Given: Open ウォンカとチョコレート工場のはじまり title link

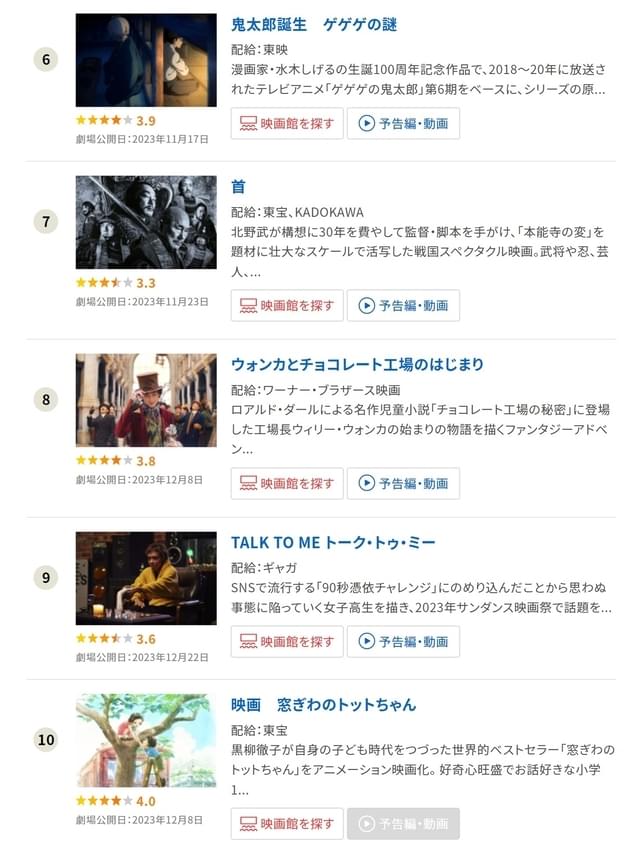Looking at the screenshot, I should (357, 364).
